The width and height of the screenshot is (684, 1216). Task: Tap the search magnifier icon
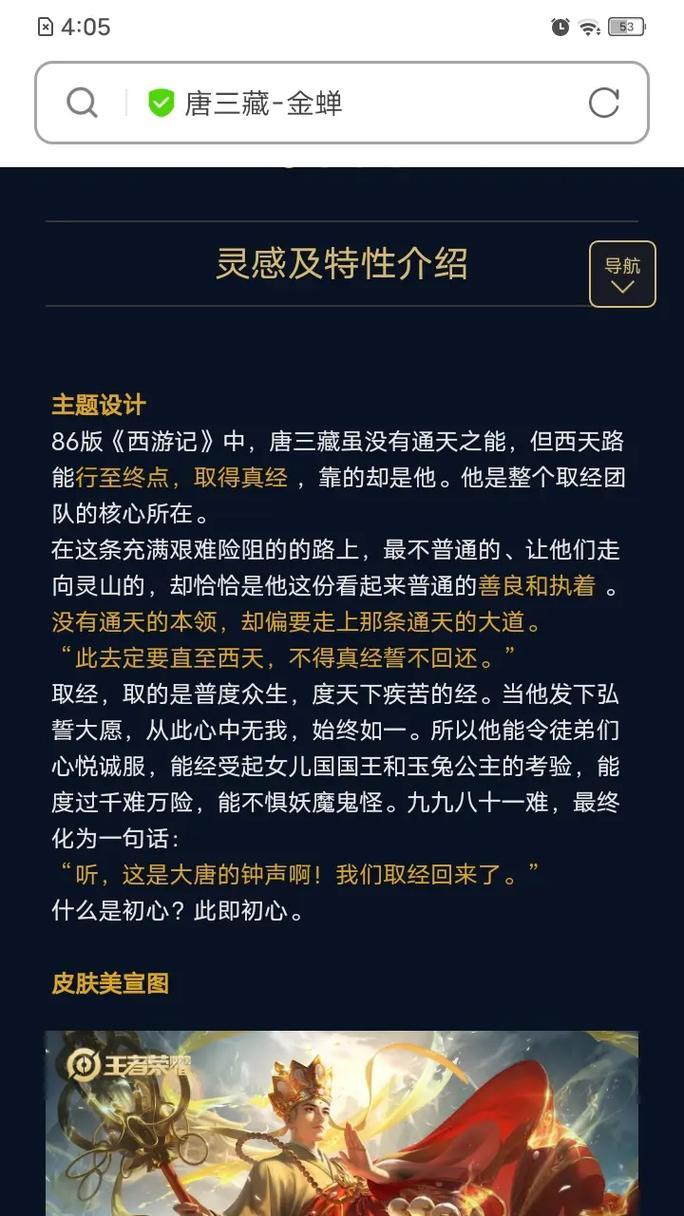82,103
